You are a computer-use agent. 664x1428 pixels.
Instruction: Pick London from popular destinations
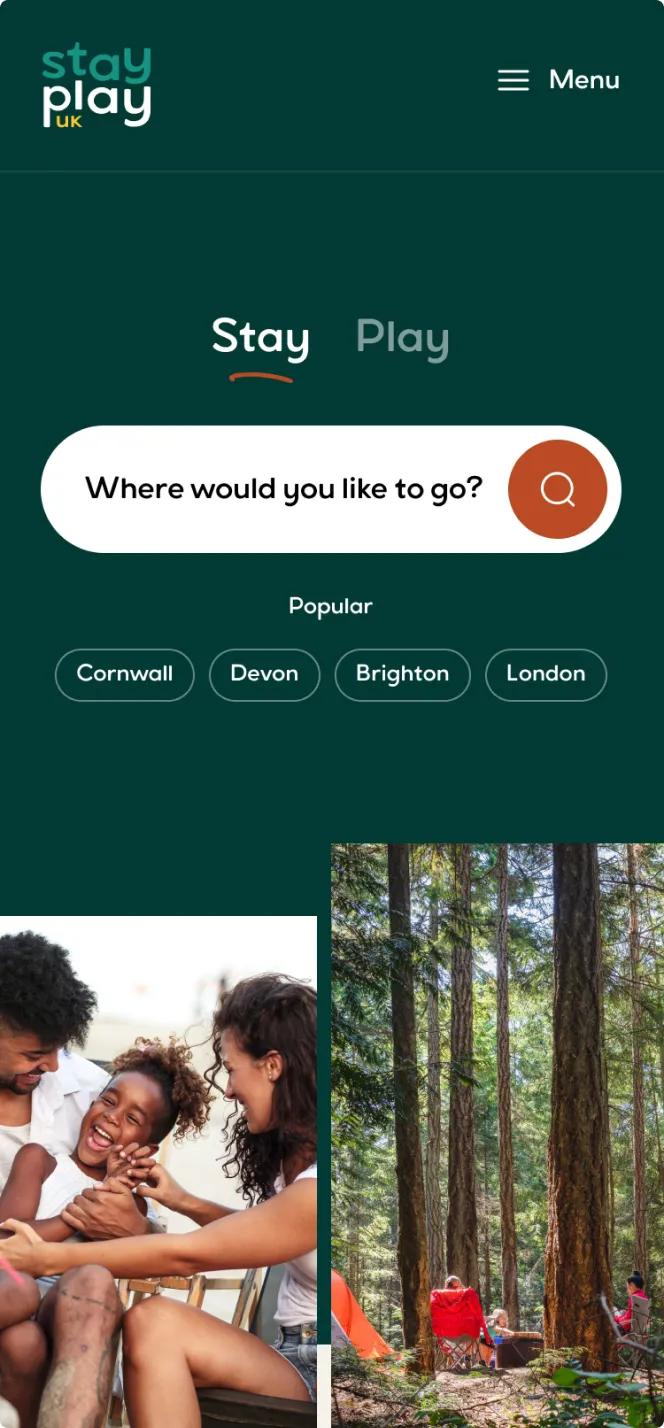click(x=545, y=674)
